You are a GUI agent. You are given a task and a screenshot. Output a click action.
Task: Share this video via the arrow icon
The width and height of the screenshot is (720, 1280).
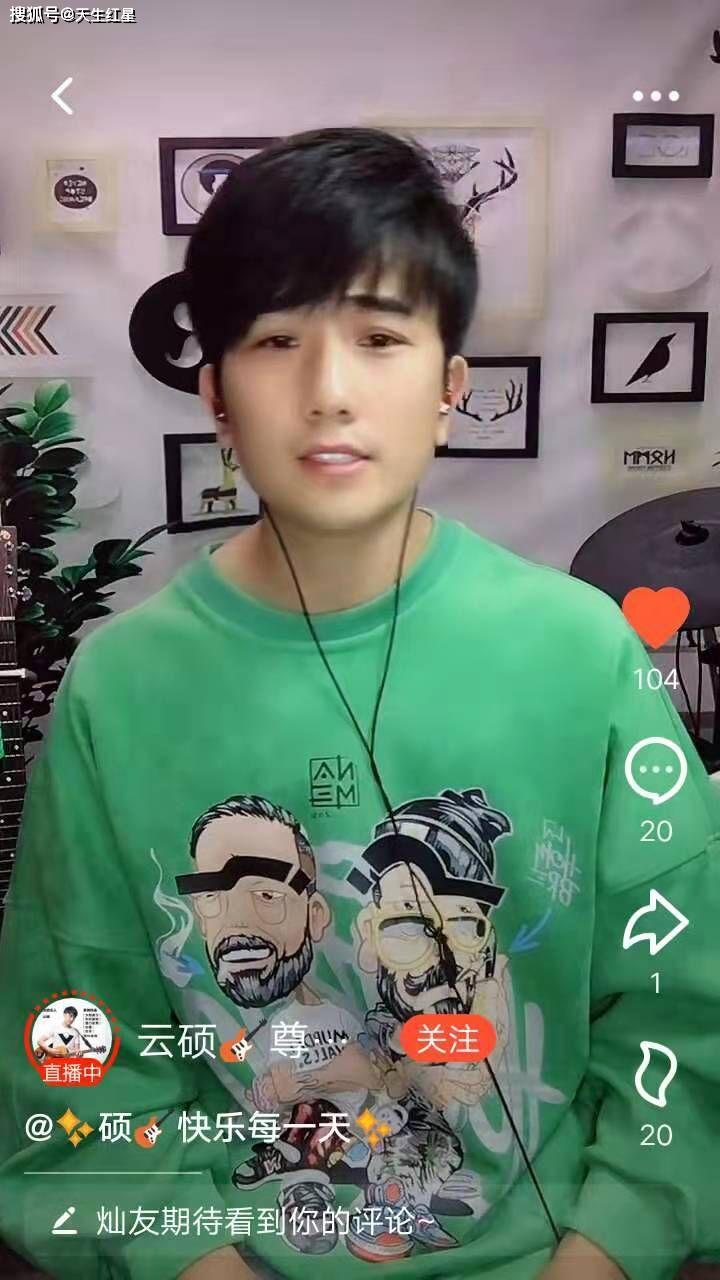click(655, 922)
